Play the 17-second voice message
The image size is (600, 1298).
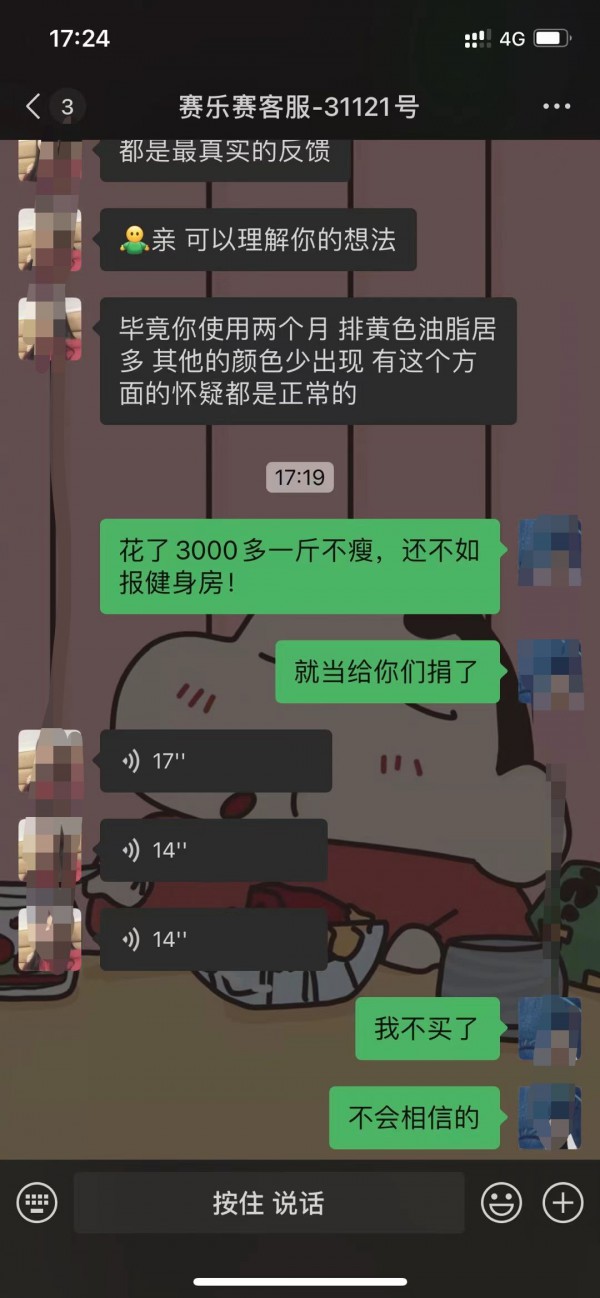click(215, 761)
